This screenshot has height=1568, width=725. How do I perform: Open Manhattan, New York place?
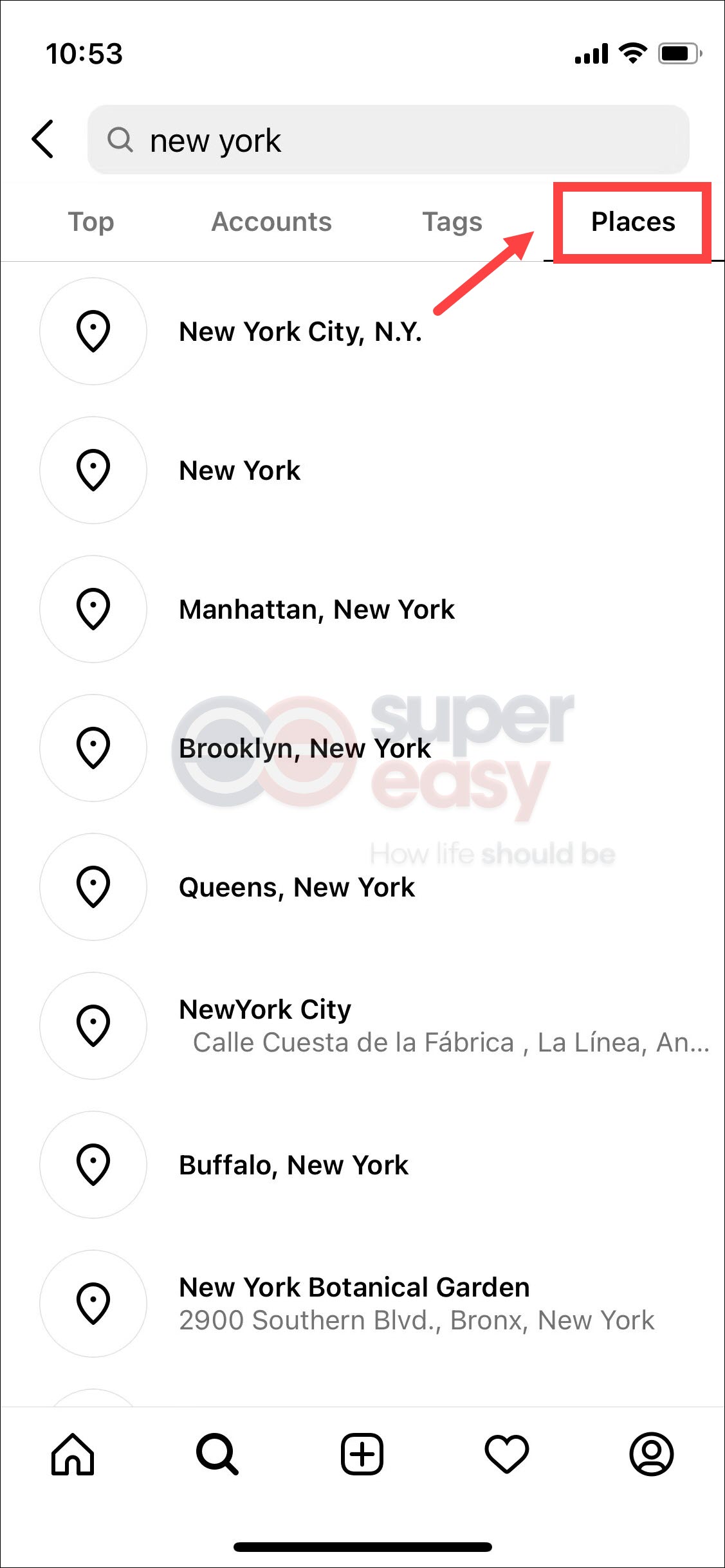[317, 610]
